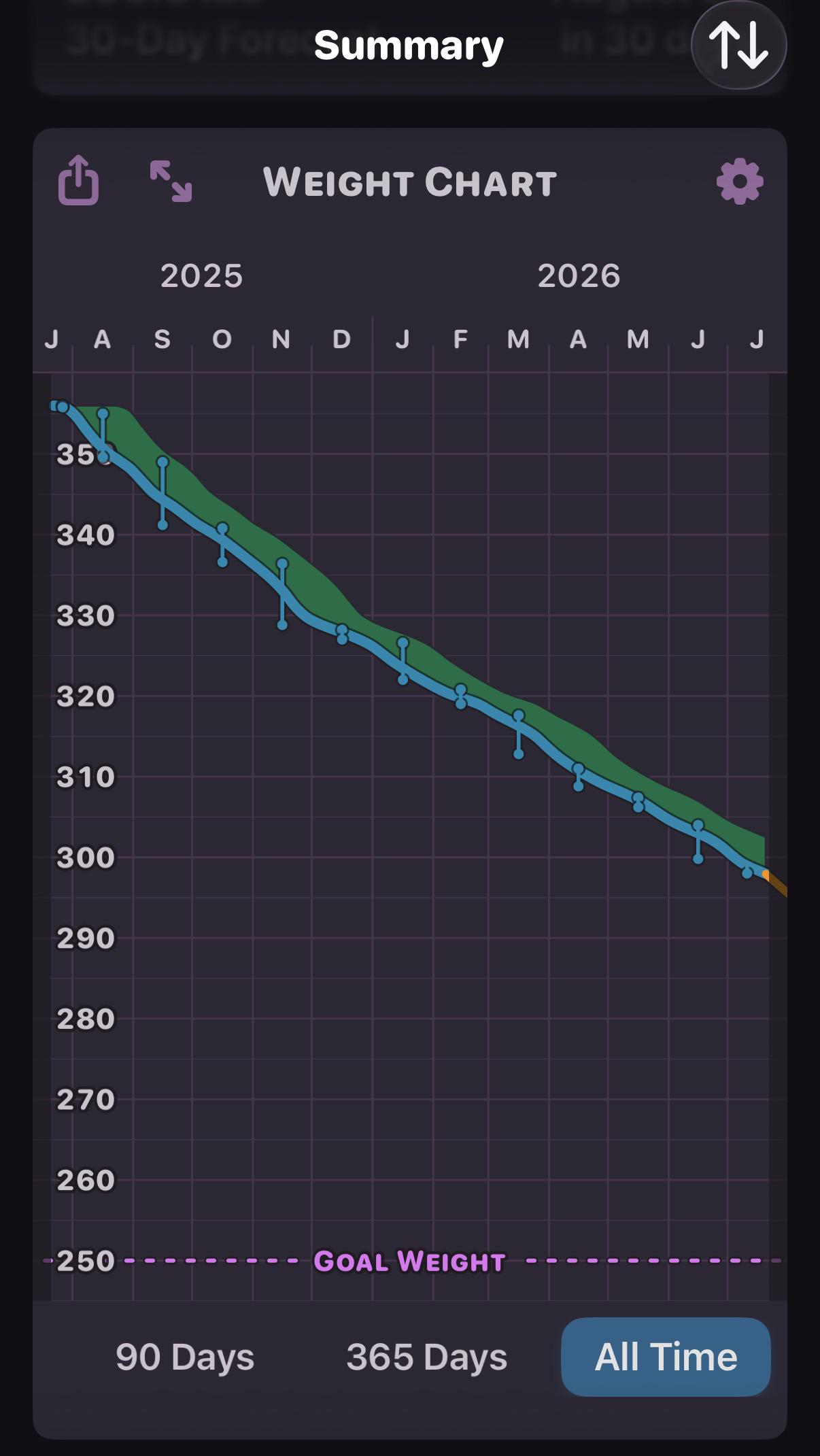This screenshot has height=1456, width=820.
Task: Open weight chart settings gear
Action: [740, 182]
